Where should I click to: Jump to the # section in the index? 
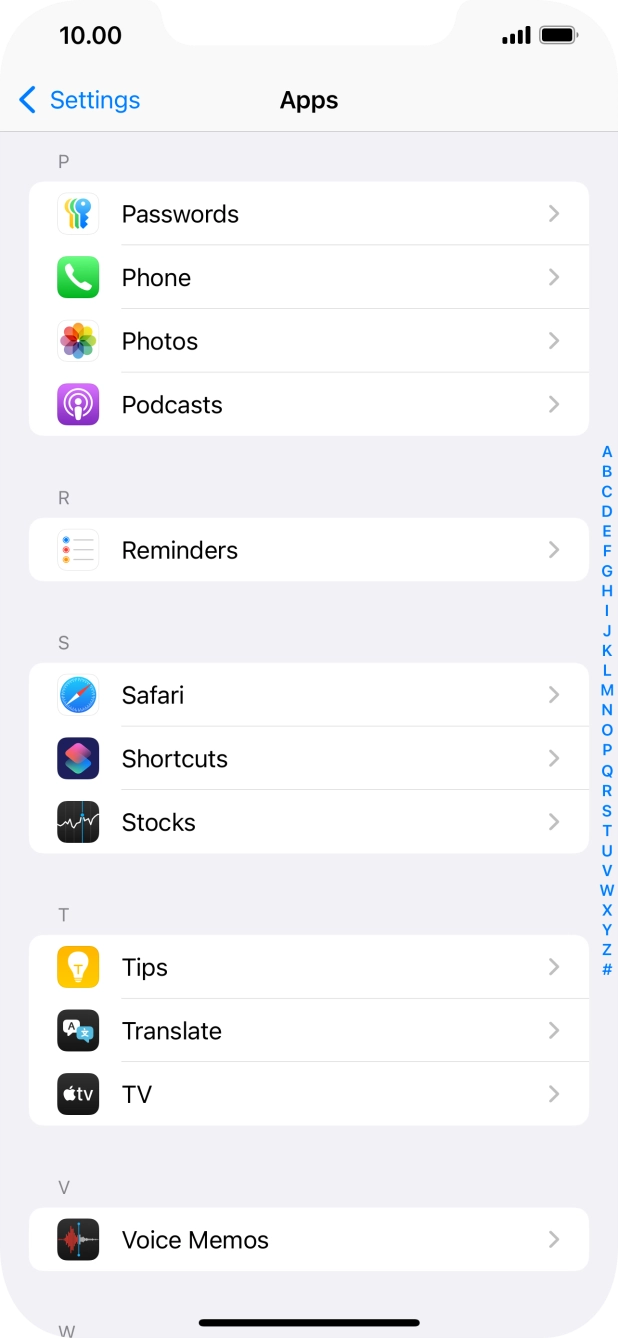click(x=607, y=969)
